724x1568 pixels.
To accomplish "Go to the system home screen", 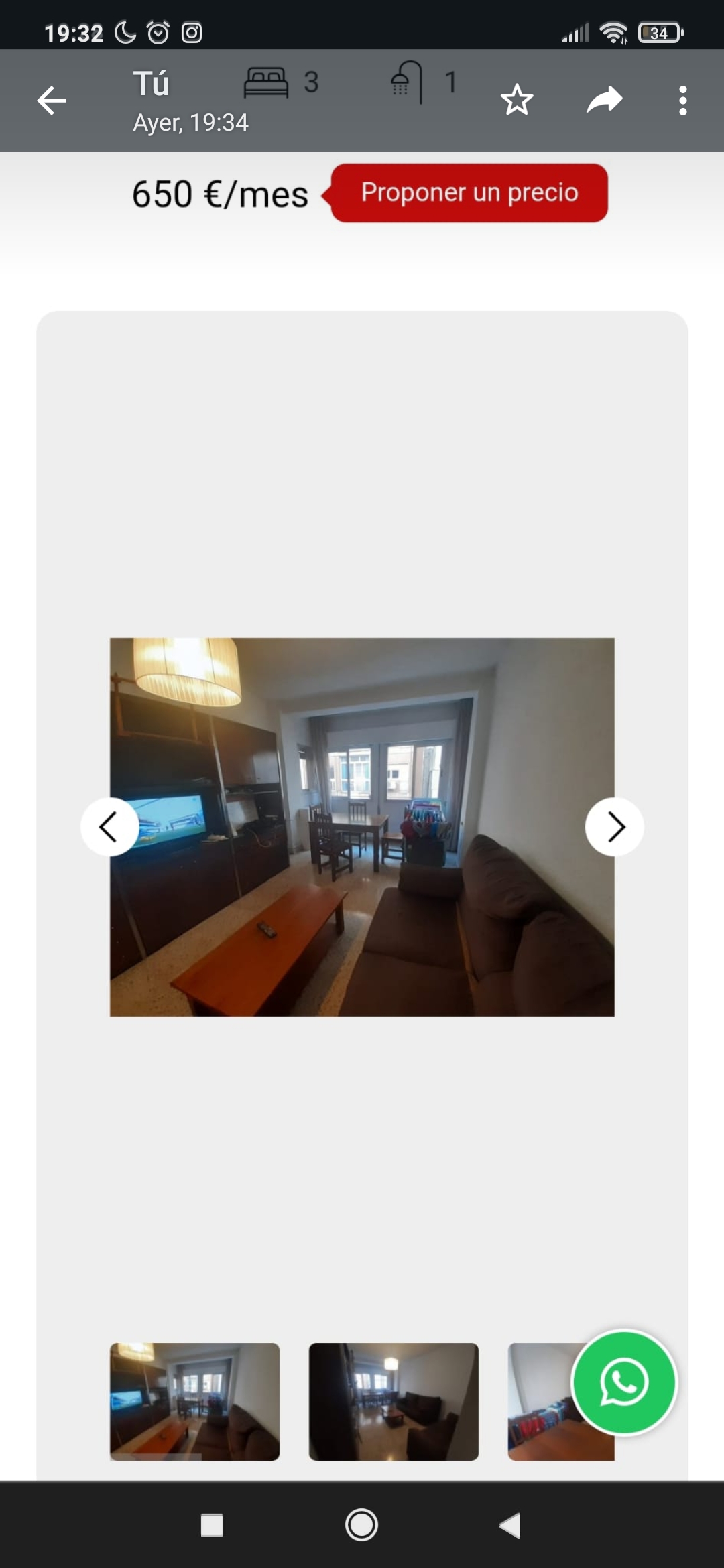I will point(361,1526).
